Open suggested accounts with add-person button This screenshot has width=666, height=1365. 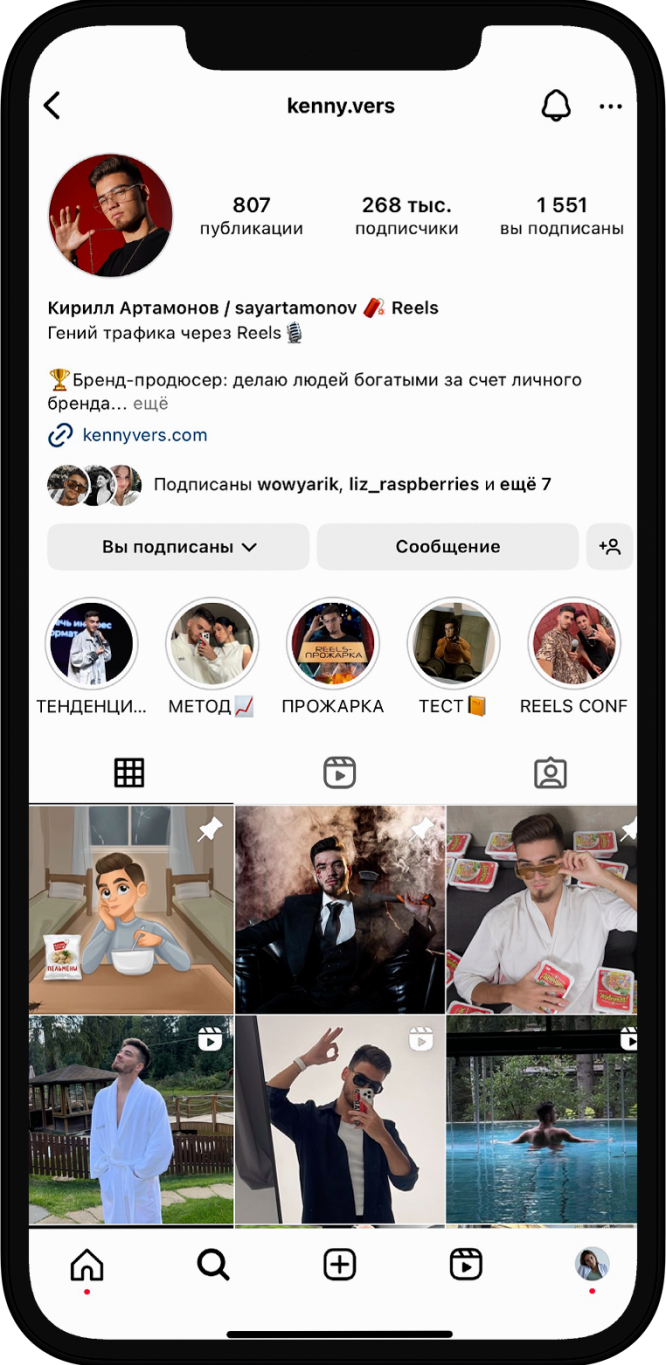click(x=610, y=547)
